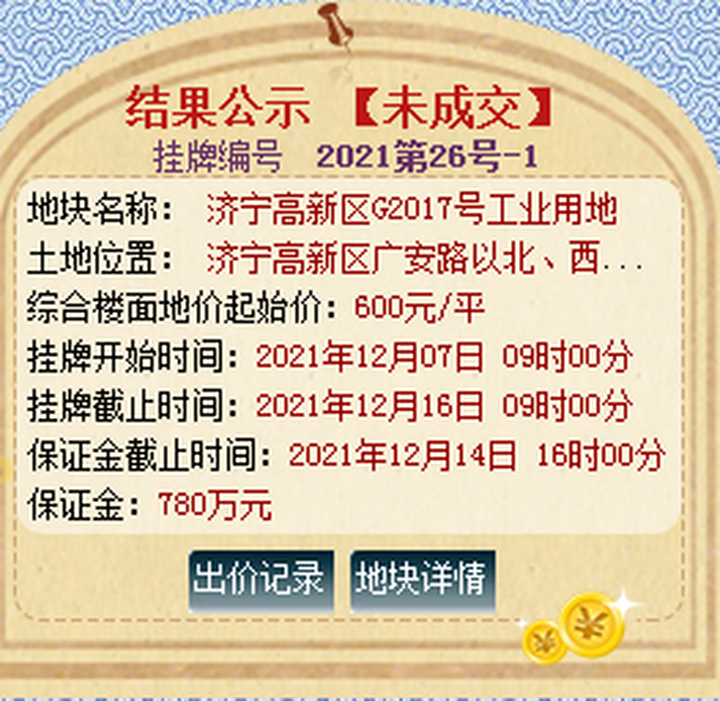Open the 出价记录 bid records
Screen dimensions: 720x701
(260, 580)
